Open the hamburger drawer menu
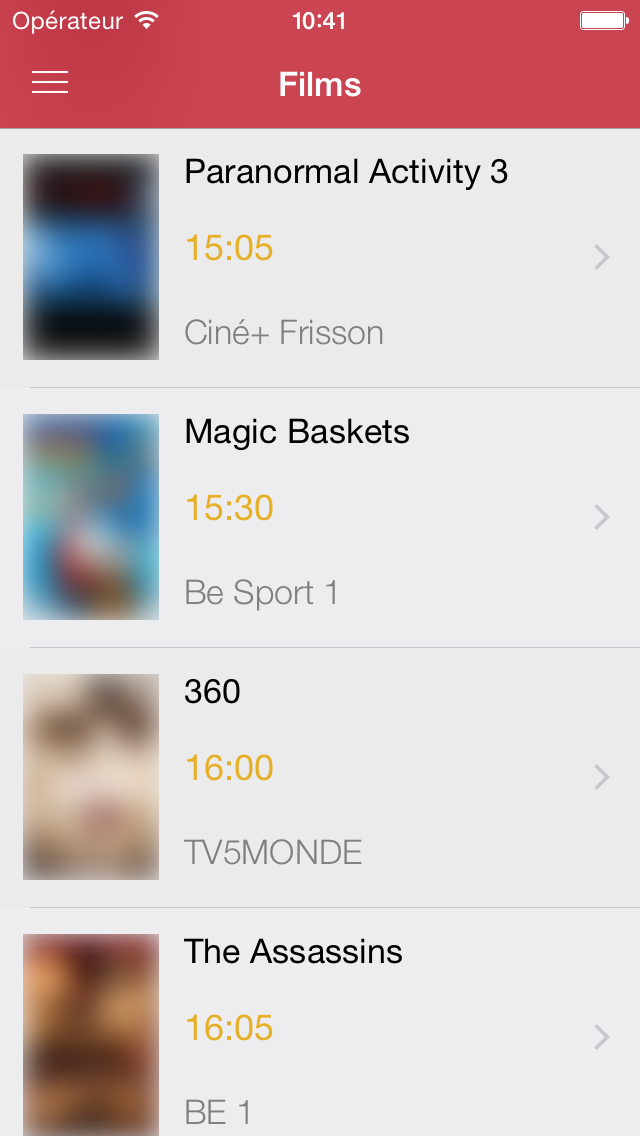 [x=50, y=83]
